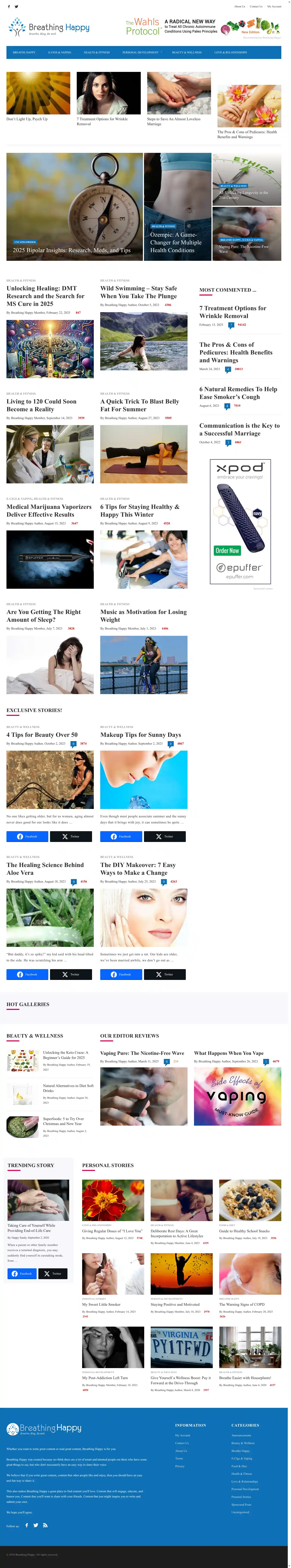Open Superfoods: 5 to Try Over article
The image size is (291, 1568).
[63, 1121]
